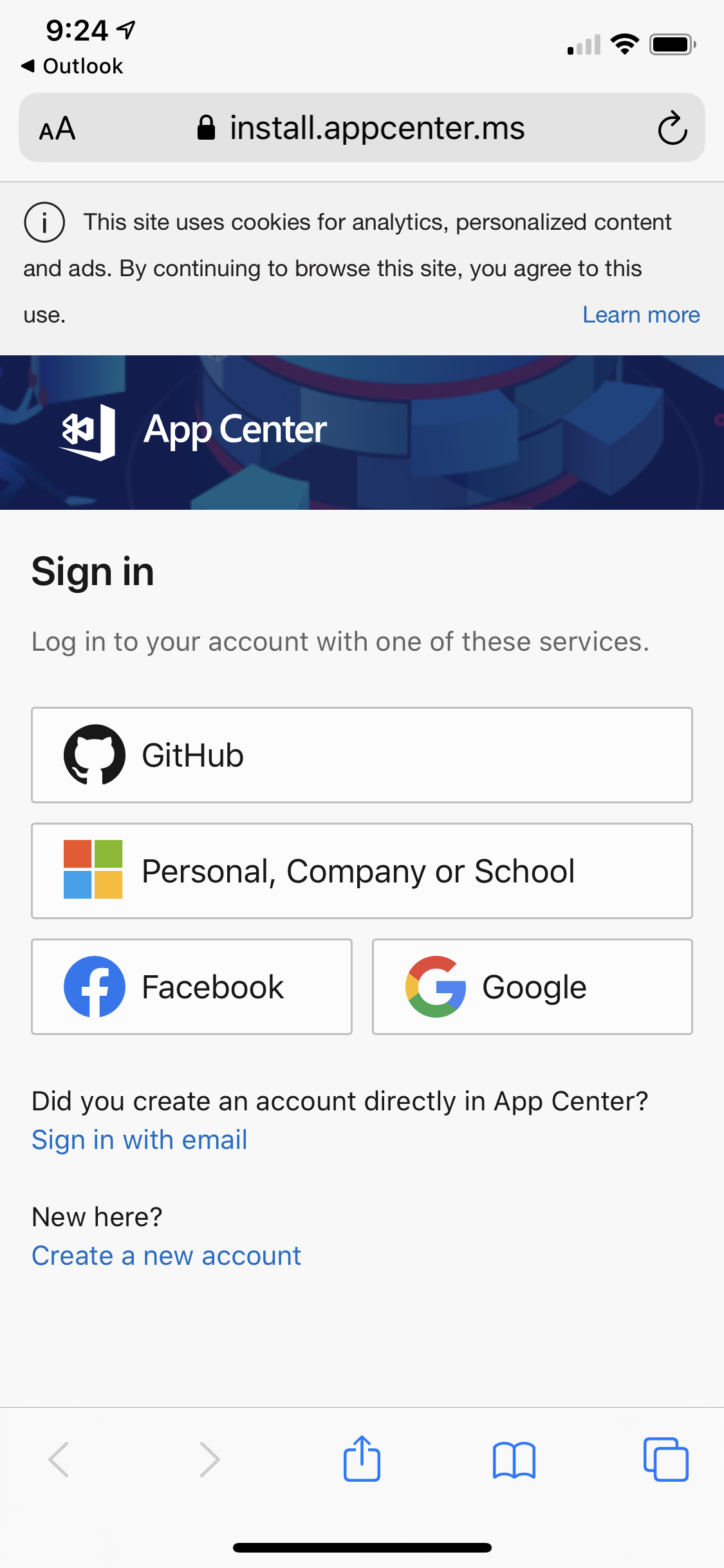Return to Outlook app
Image resolution: width=724 pixels, height=1568 pixels.
pos(72,66)
